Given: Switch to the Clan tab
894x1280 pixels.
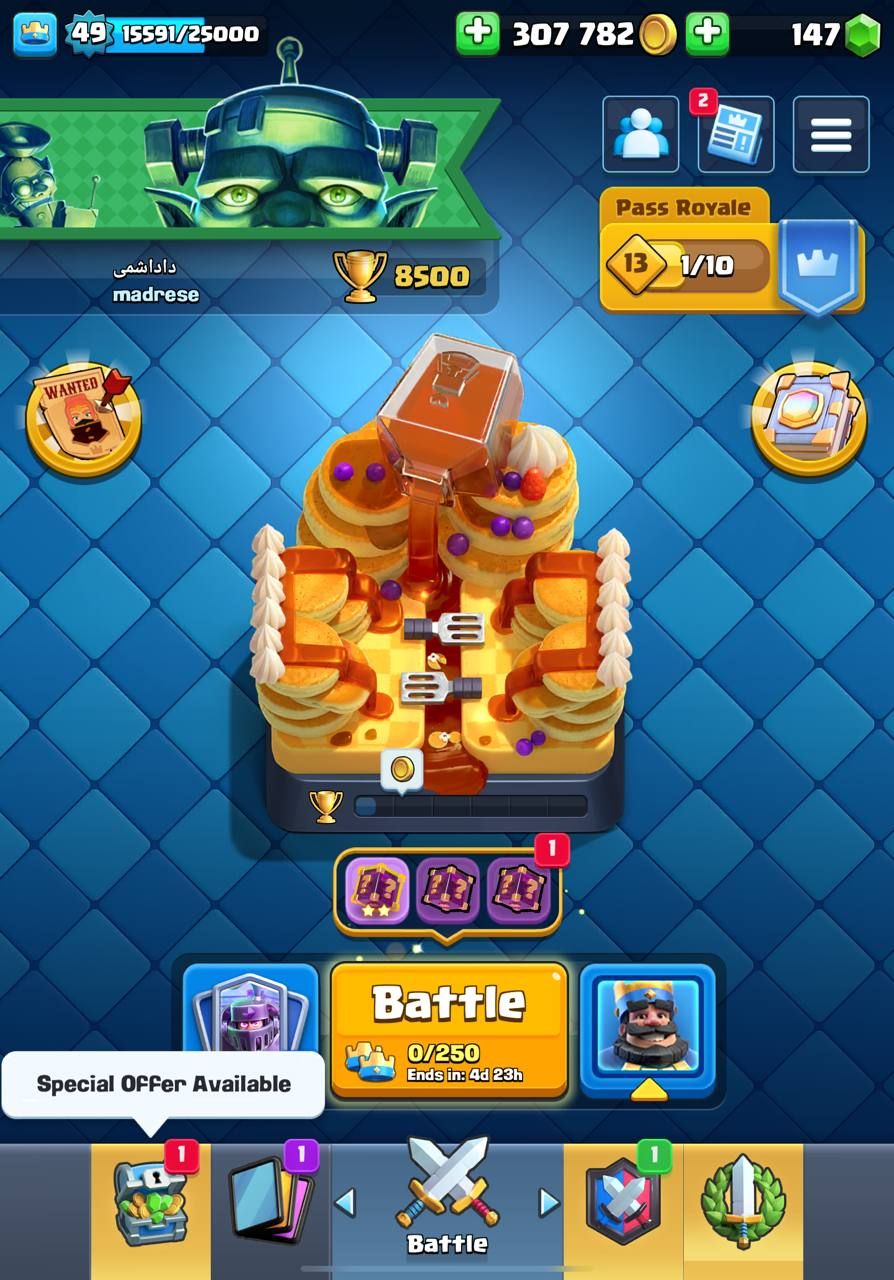Looking at the screenshot, I should pos(624,1205).
